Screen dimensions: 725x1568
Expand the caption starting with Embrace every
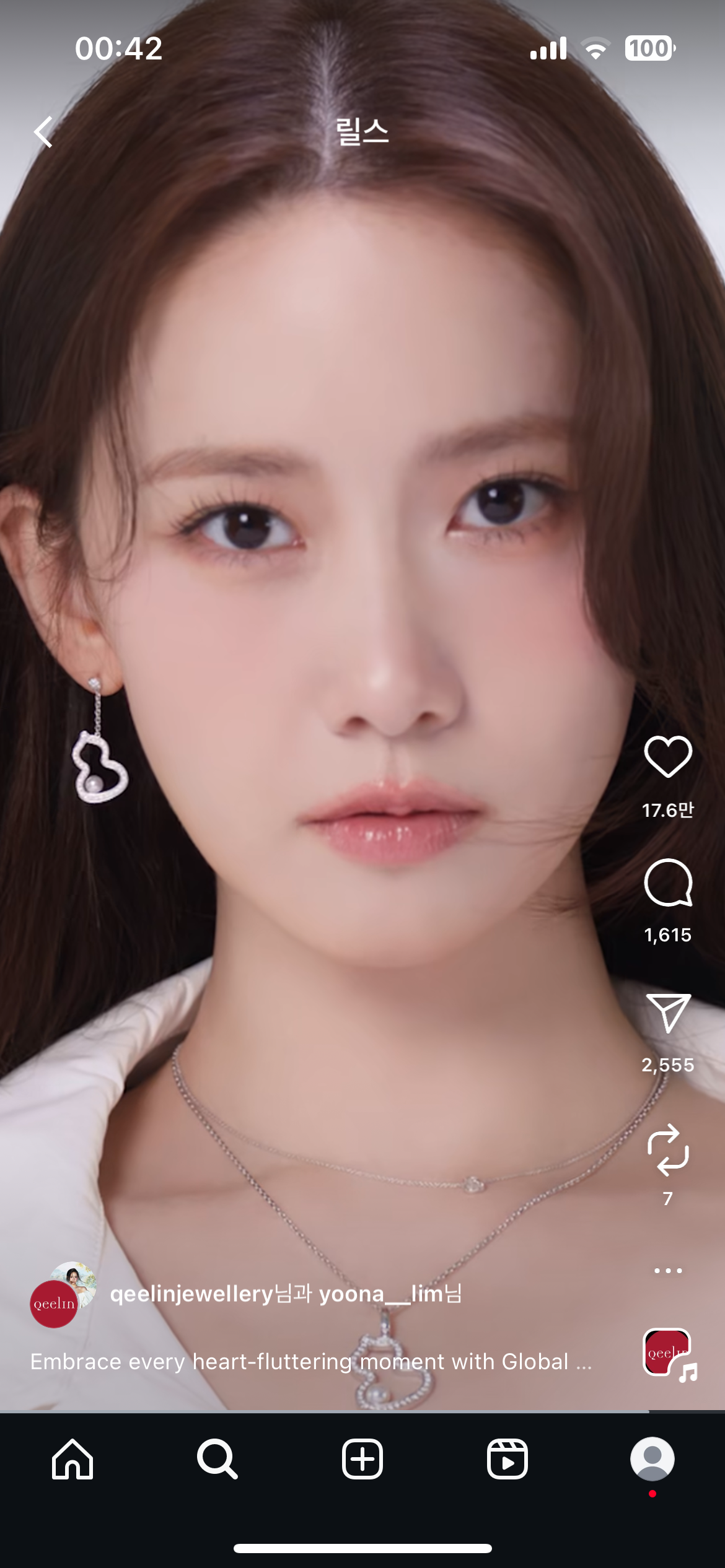pos(311,1361)
